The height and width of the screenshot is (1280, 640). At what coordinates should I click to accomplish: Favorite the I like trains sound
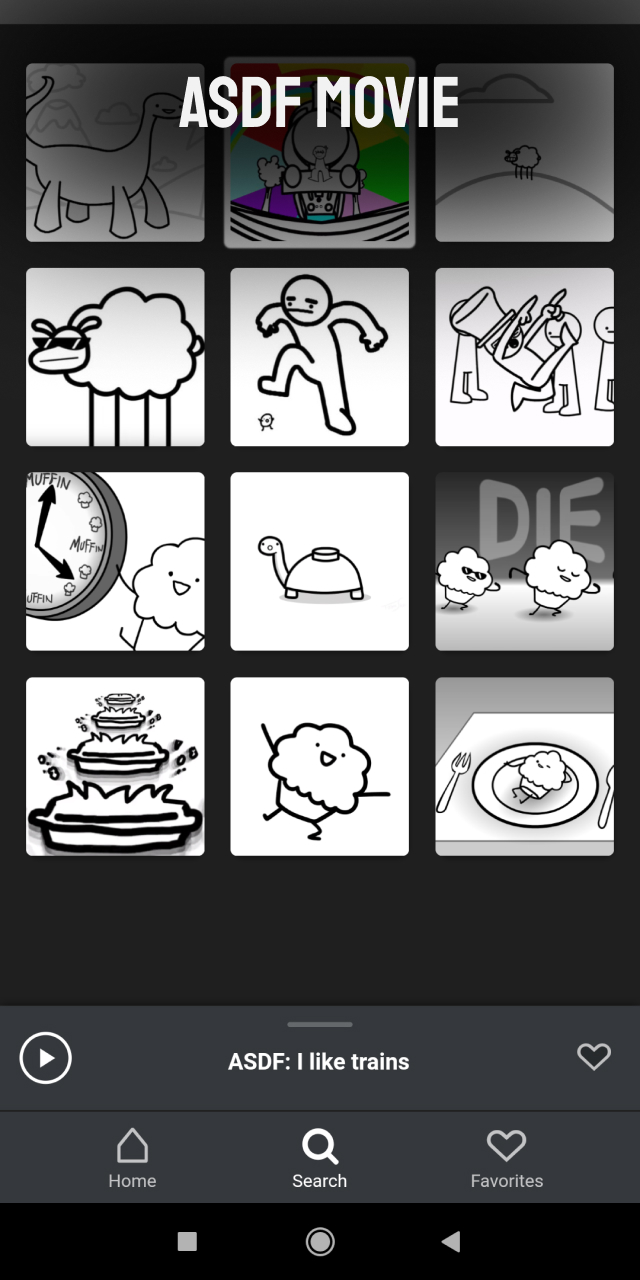pyautogui.click(x=594, y=1057)
